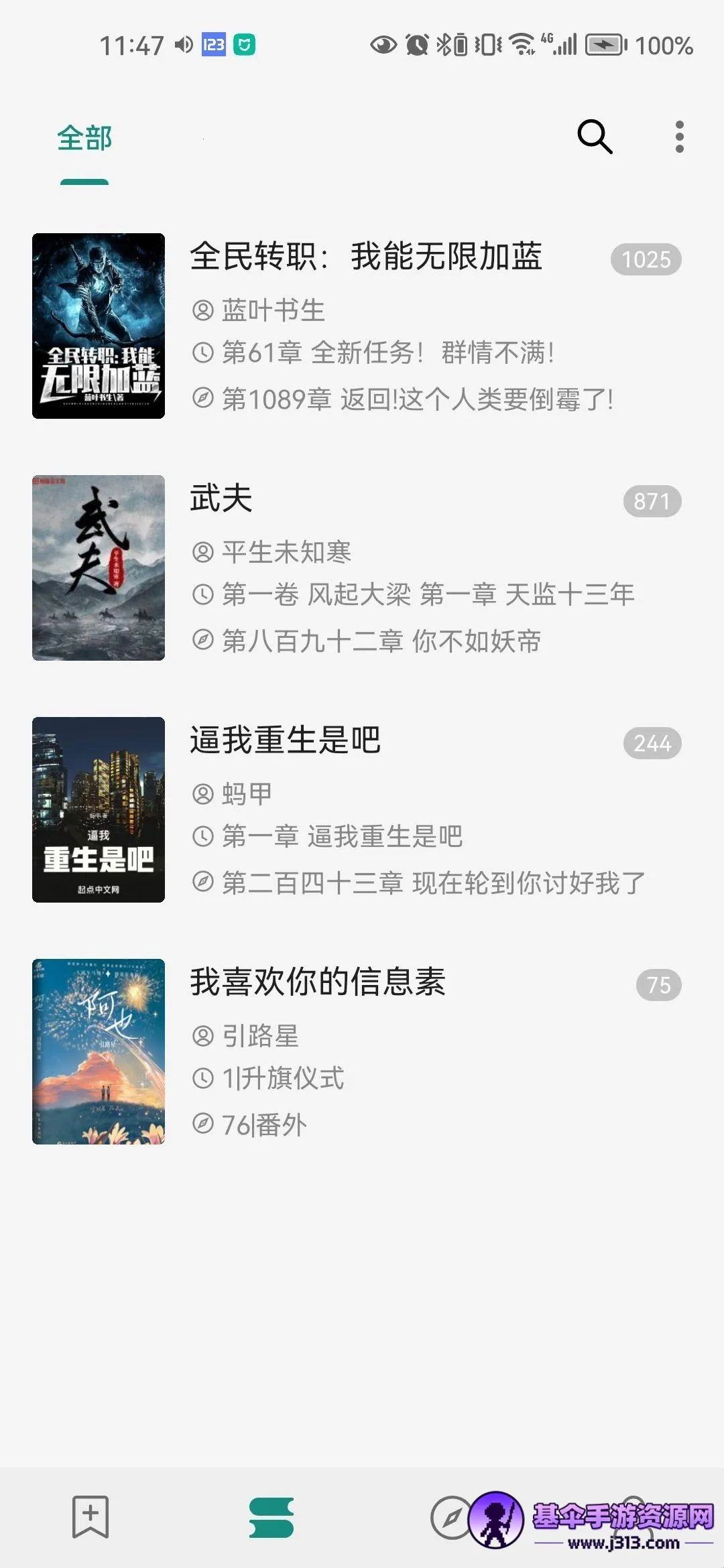Viewport: 724px width, 1568px height.
Task: Open the book 逼我重生是吧
Action: click(x=362, y=810)
